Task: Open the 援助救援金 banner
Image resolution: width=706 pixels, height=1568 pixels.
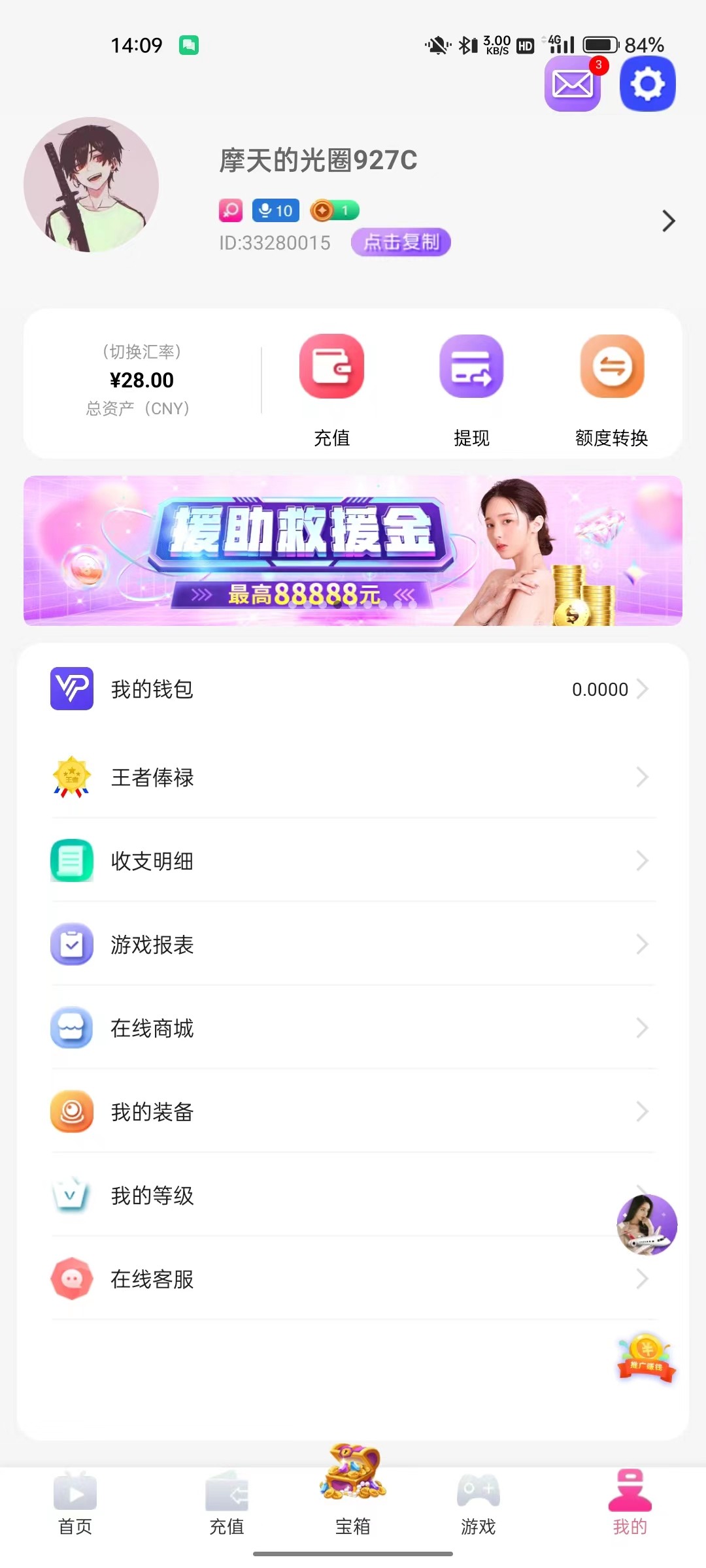Action: [353, 550]
